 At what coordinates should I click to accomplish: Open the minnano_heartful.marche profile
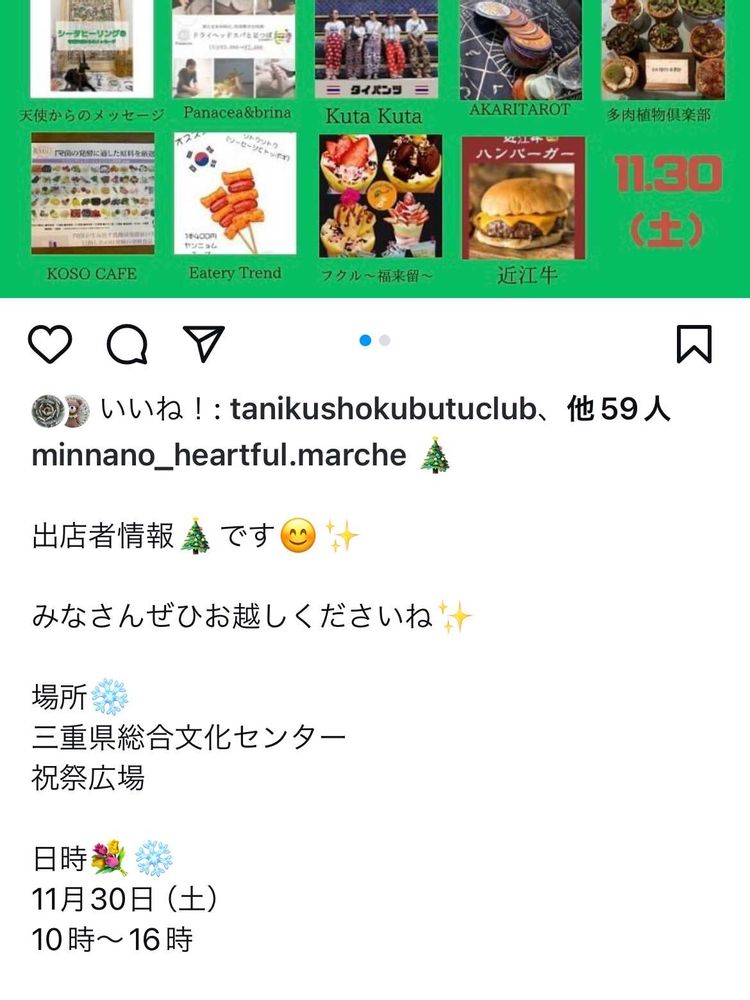(x=218, y=456)
